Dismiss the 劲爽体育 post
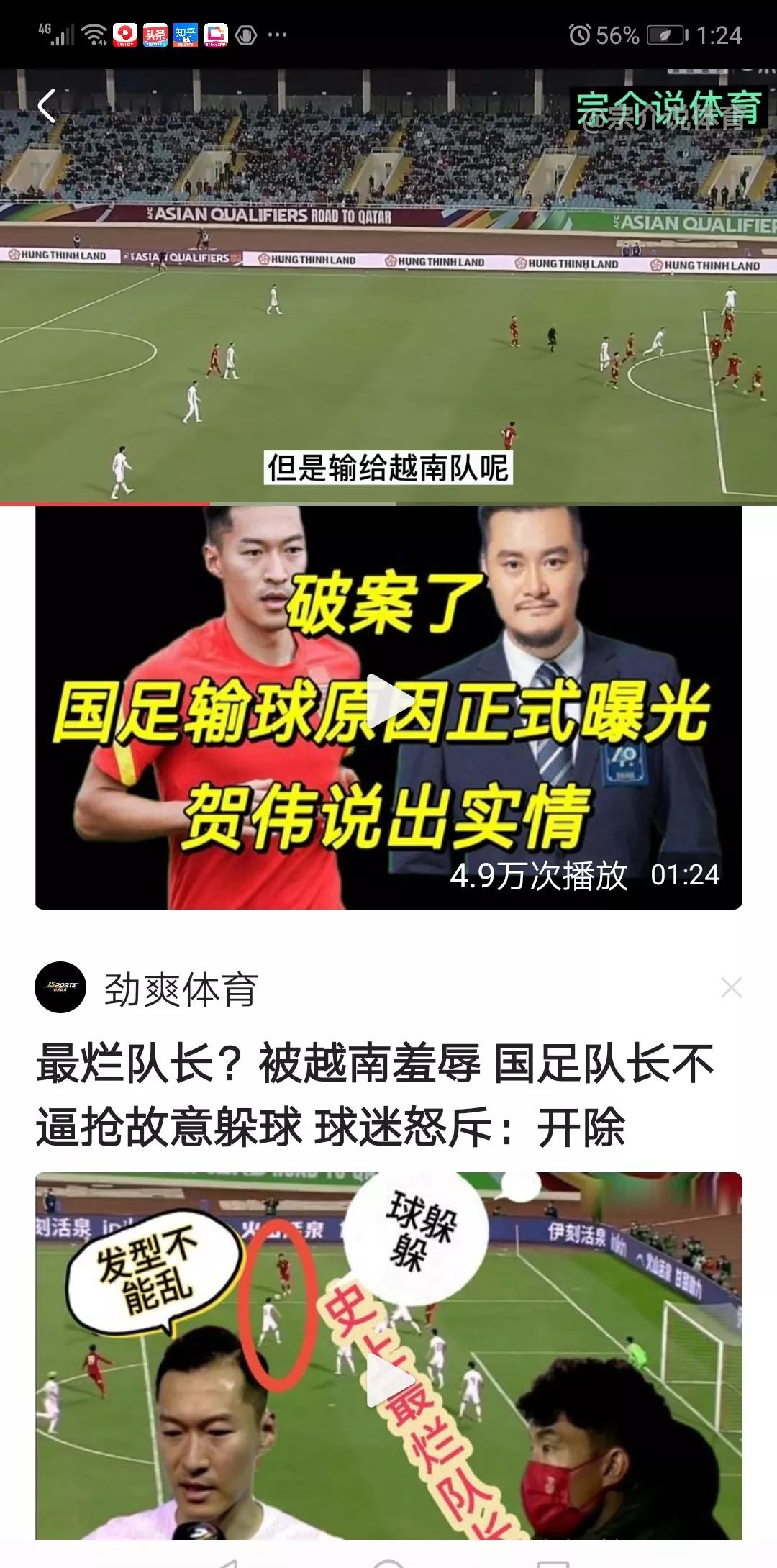 coord(731,988)
